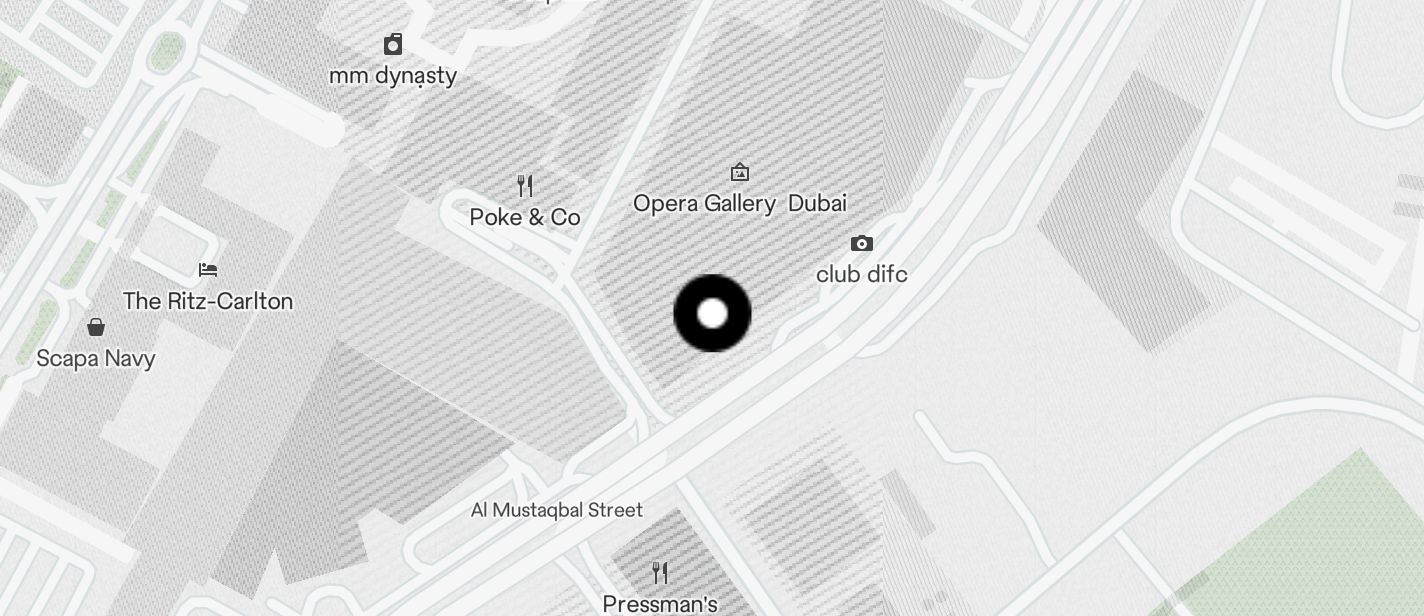
Task: Tap the black location pin marker
Action: (712, 313)
